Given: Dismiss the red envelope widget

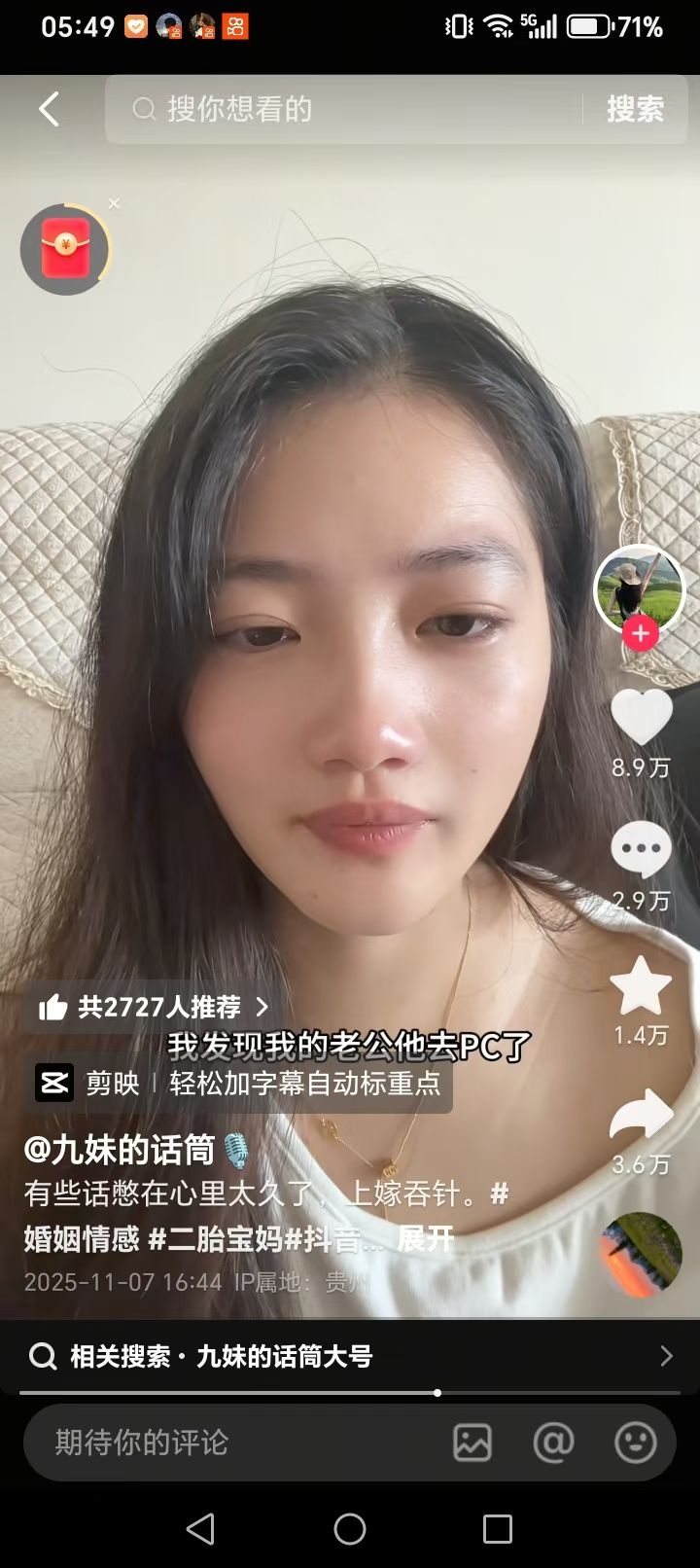Looking at the screenshot, I should point(114,203).
